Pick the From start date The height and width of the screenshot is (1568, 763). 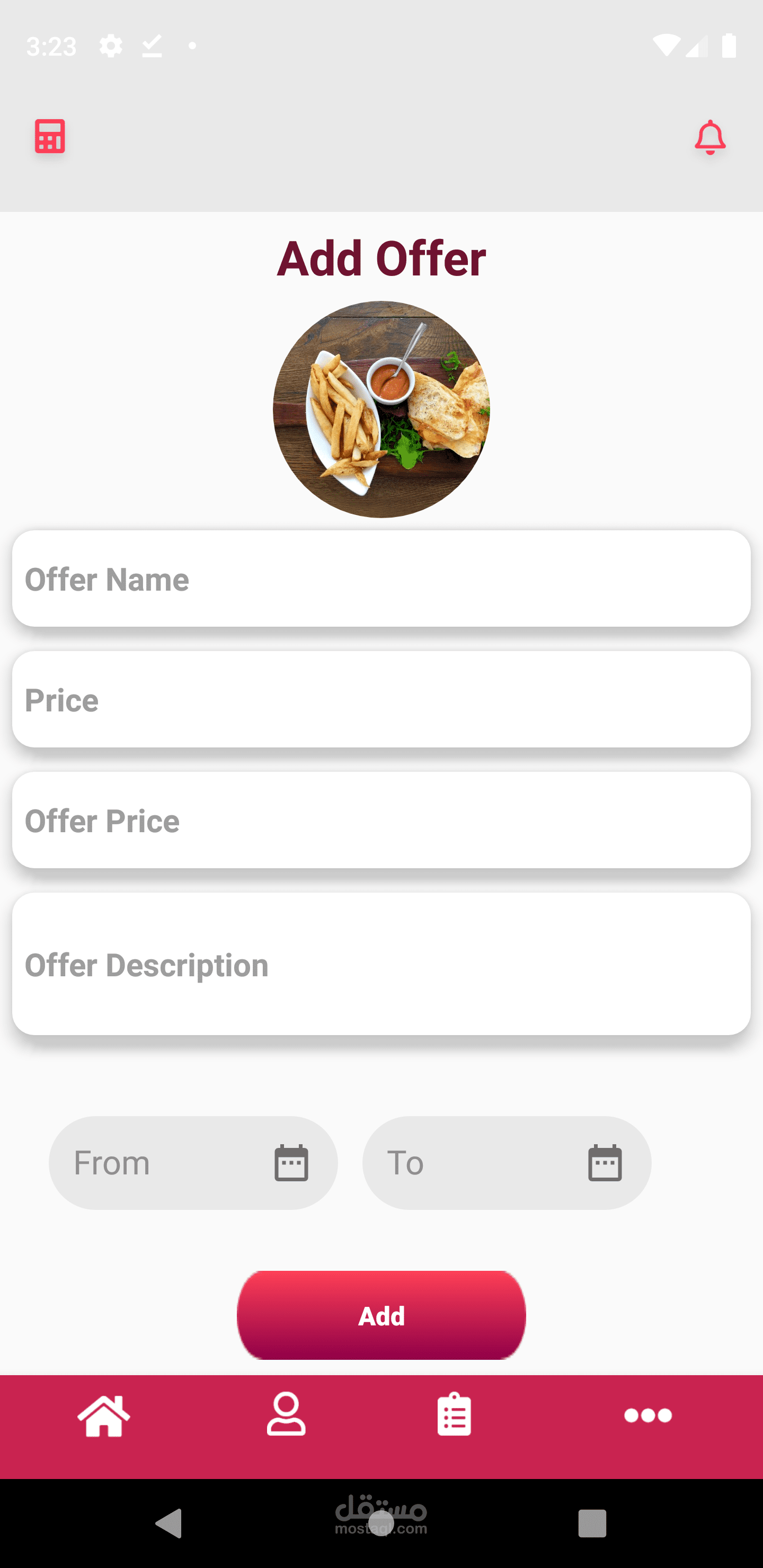[x=193, y=1163]
